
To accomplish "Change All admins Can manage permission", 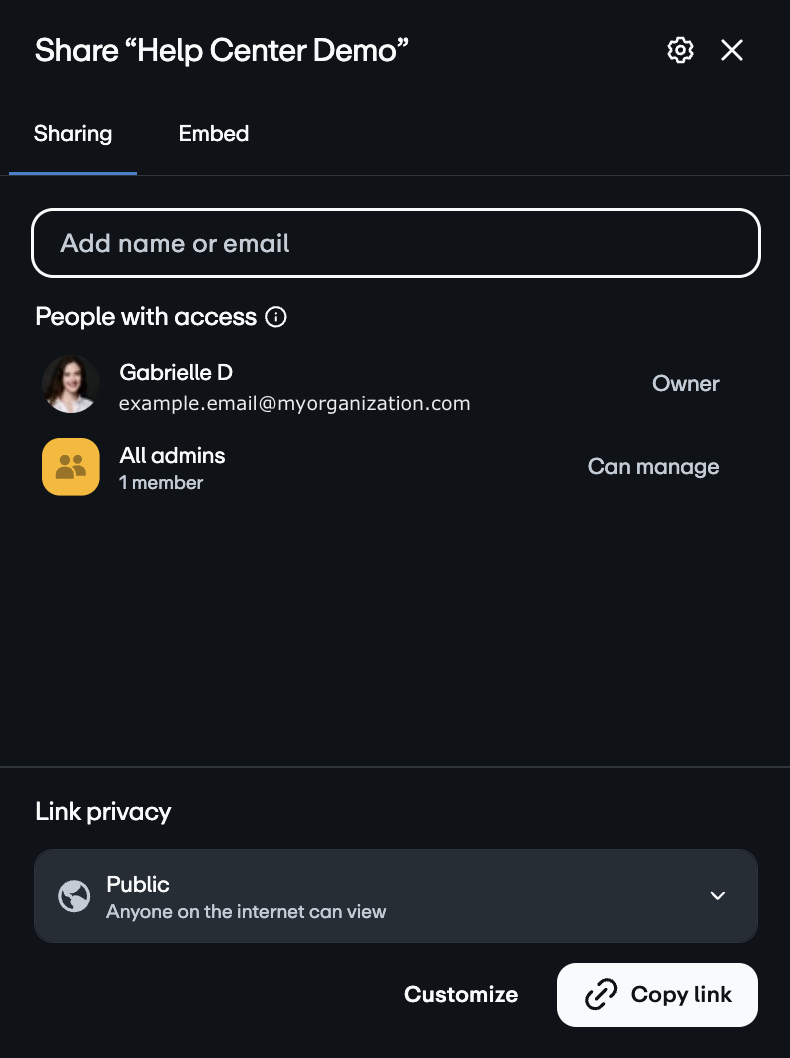I will click(653, 467).
